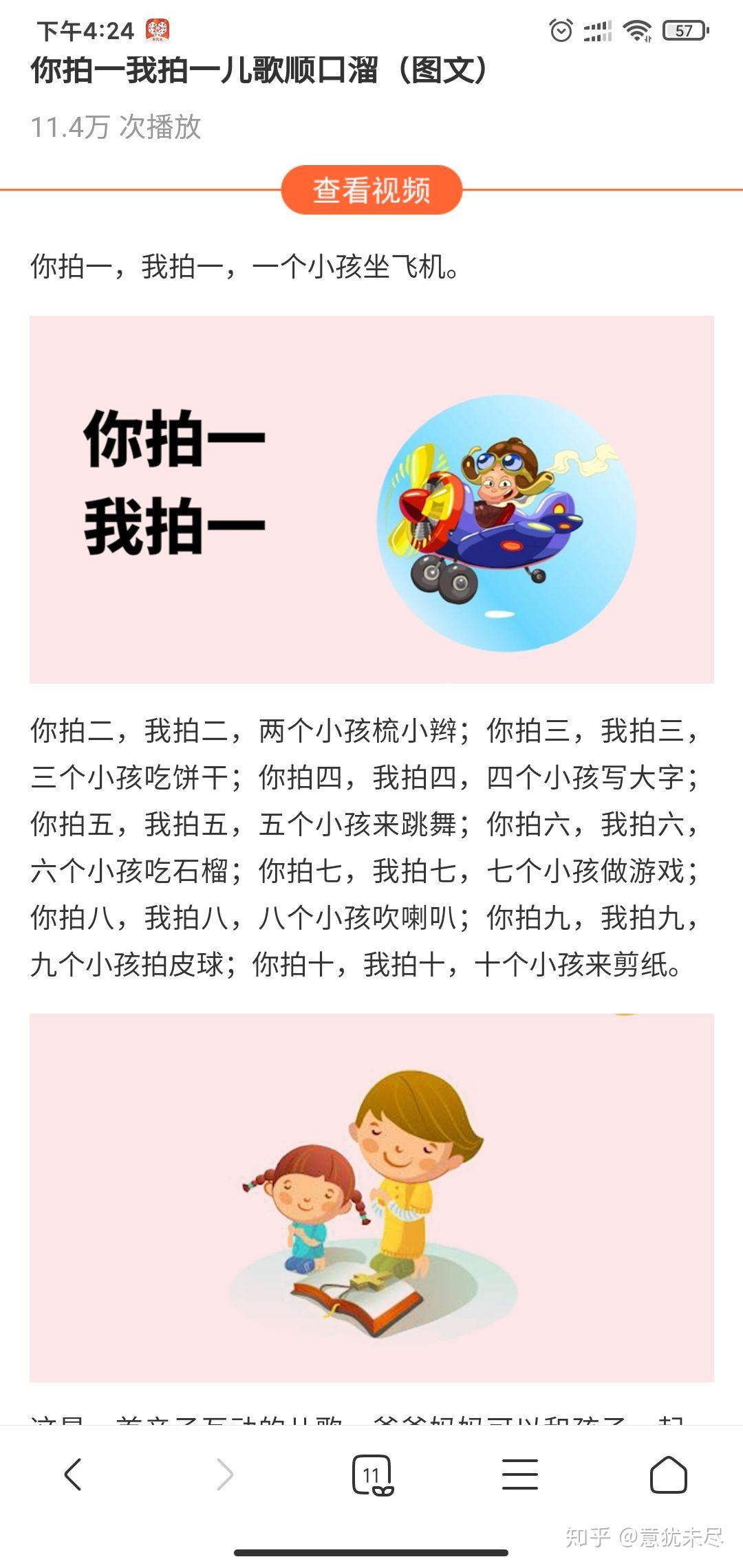Screen dimensions: 743x1568
Task: Tap the Wi-Fi icon in the status bar
Action: 637,29
